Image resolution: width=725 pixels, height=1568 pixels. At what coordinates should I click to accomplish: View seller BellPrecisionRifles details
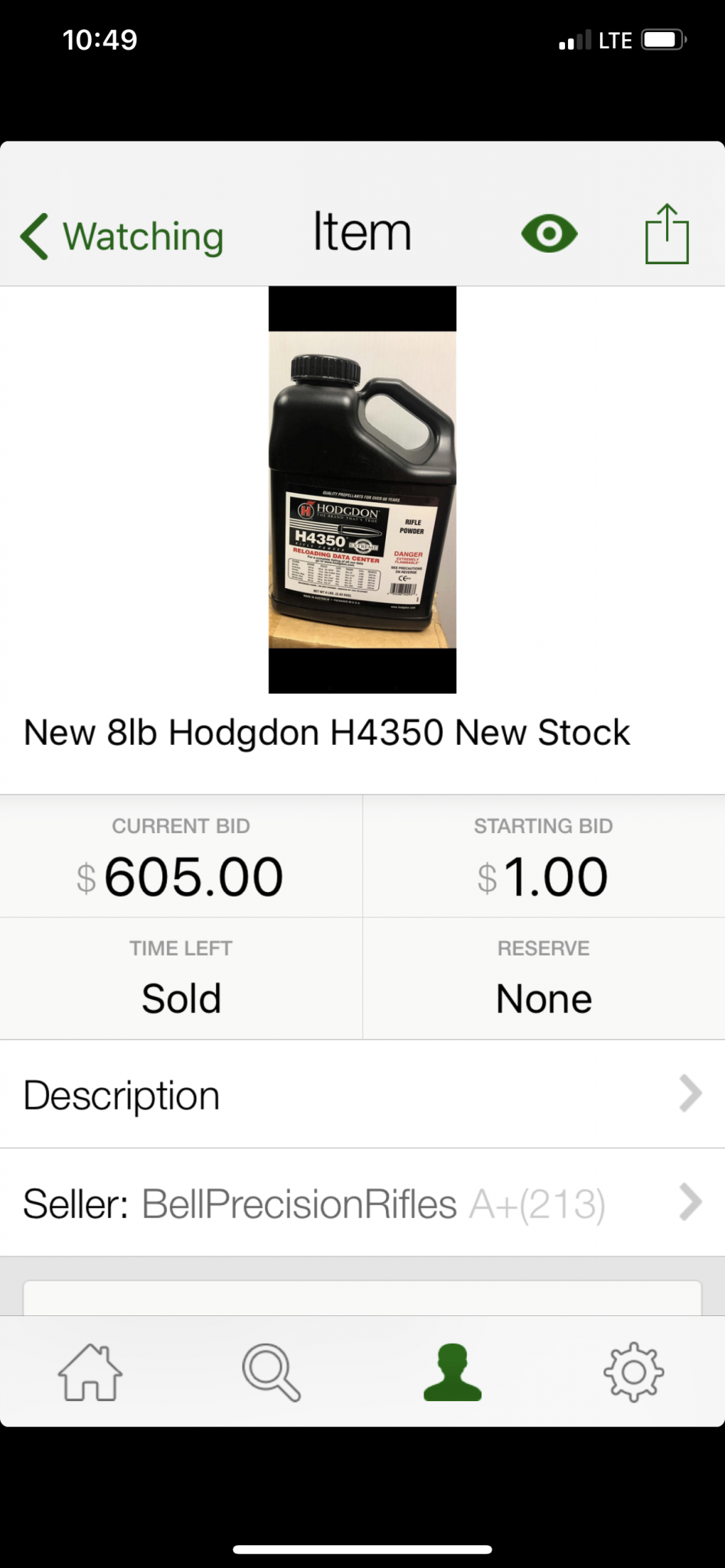pyautogui.click(x=362, y=1203)
